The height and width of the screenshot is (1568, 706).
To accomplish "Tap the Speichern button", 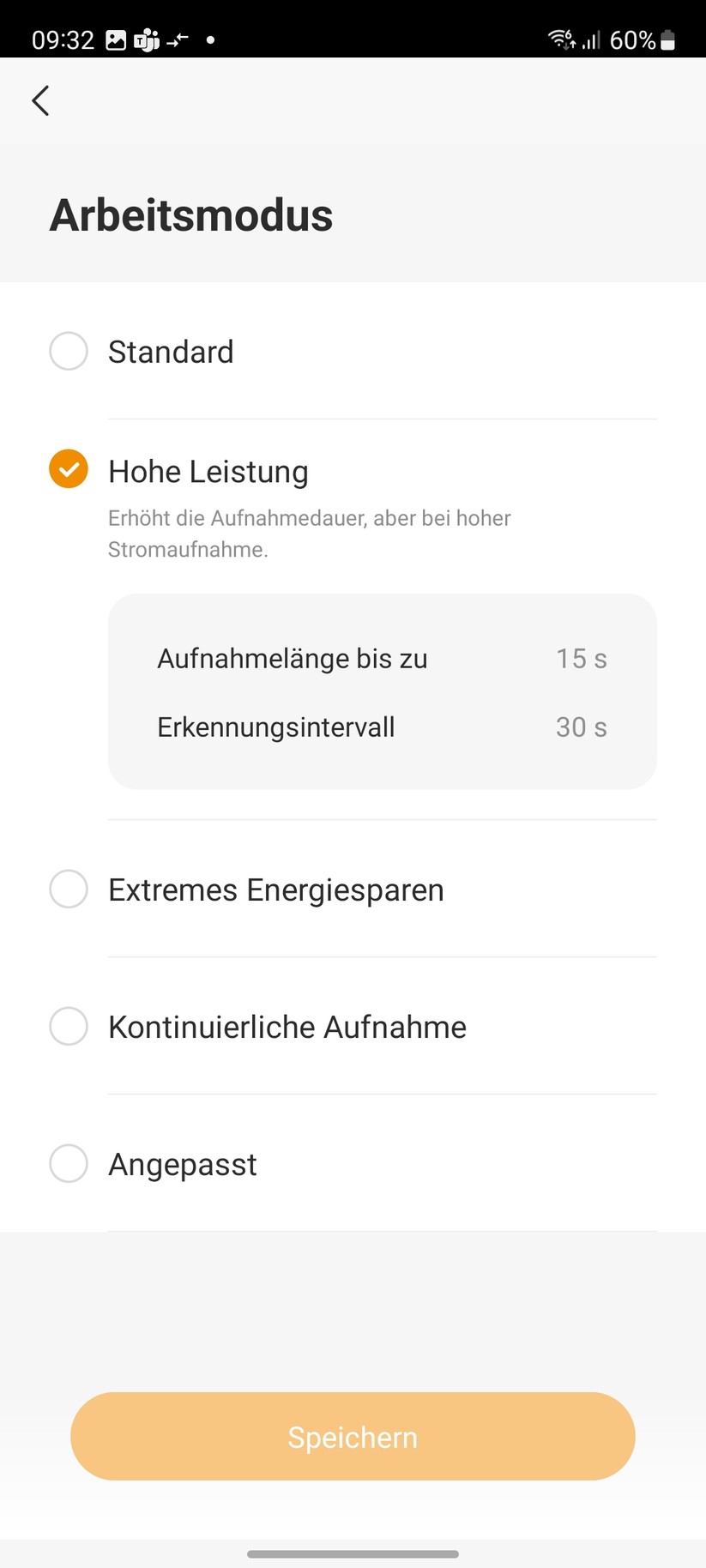I will tap(353, 1437).
